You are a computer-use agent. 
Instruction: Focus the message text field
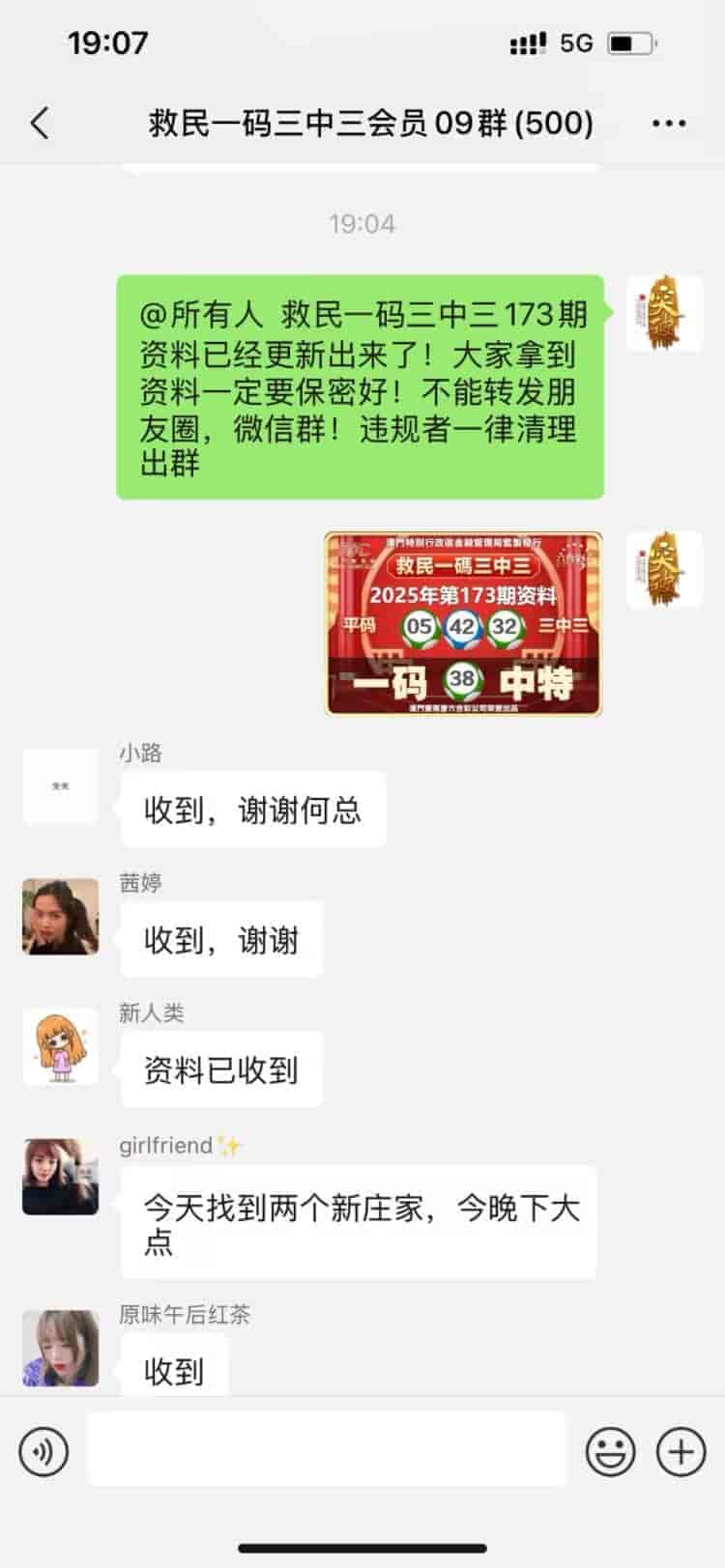[x=327, y=1449]
